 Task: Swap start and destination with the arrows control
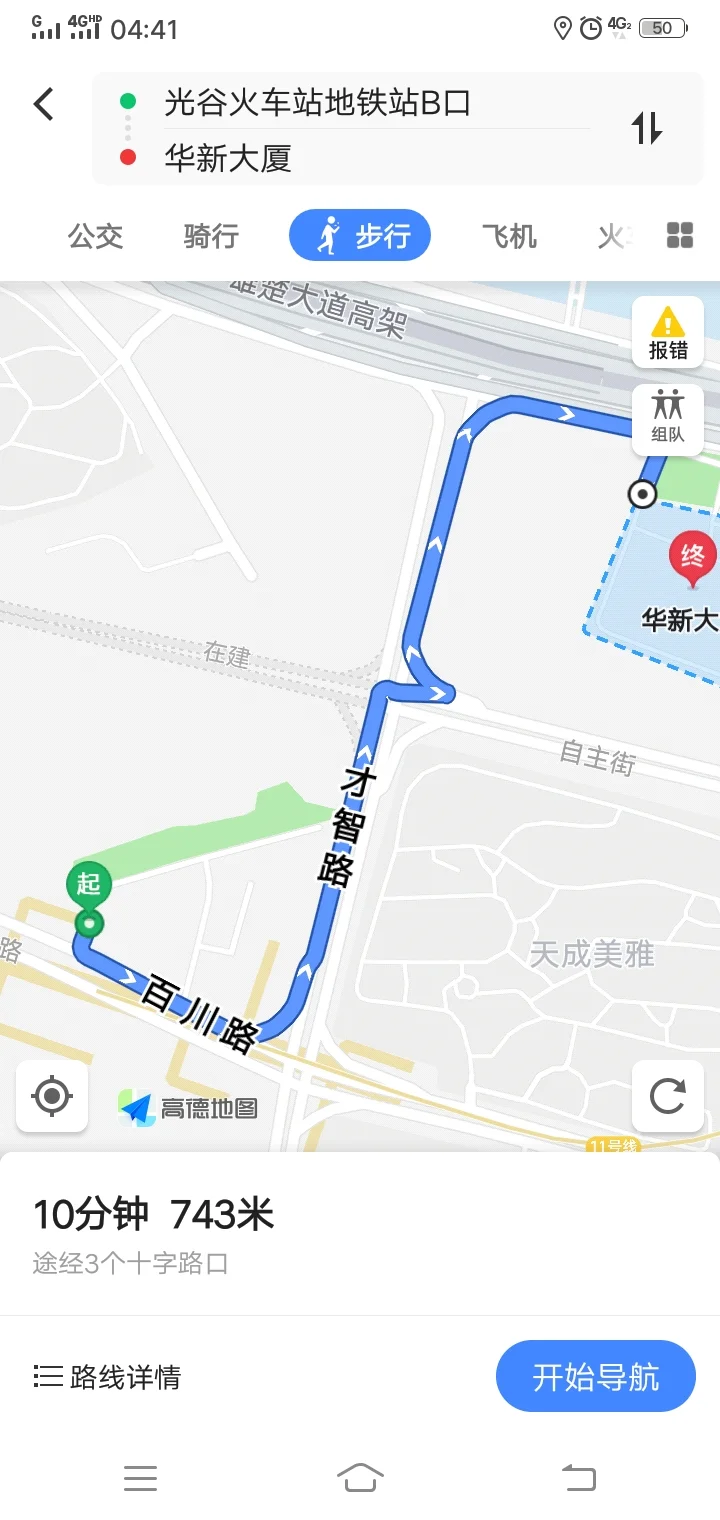(646, 129)
